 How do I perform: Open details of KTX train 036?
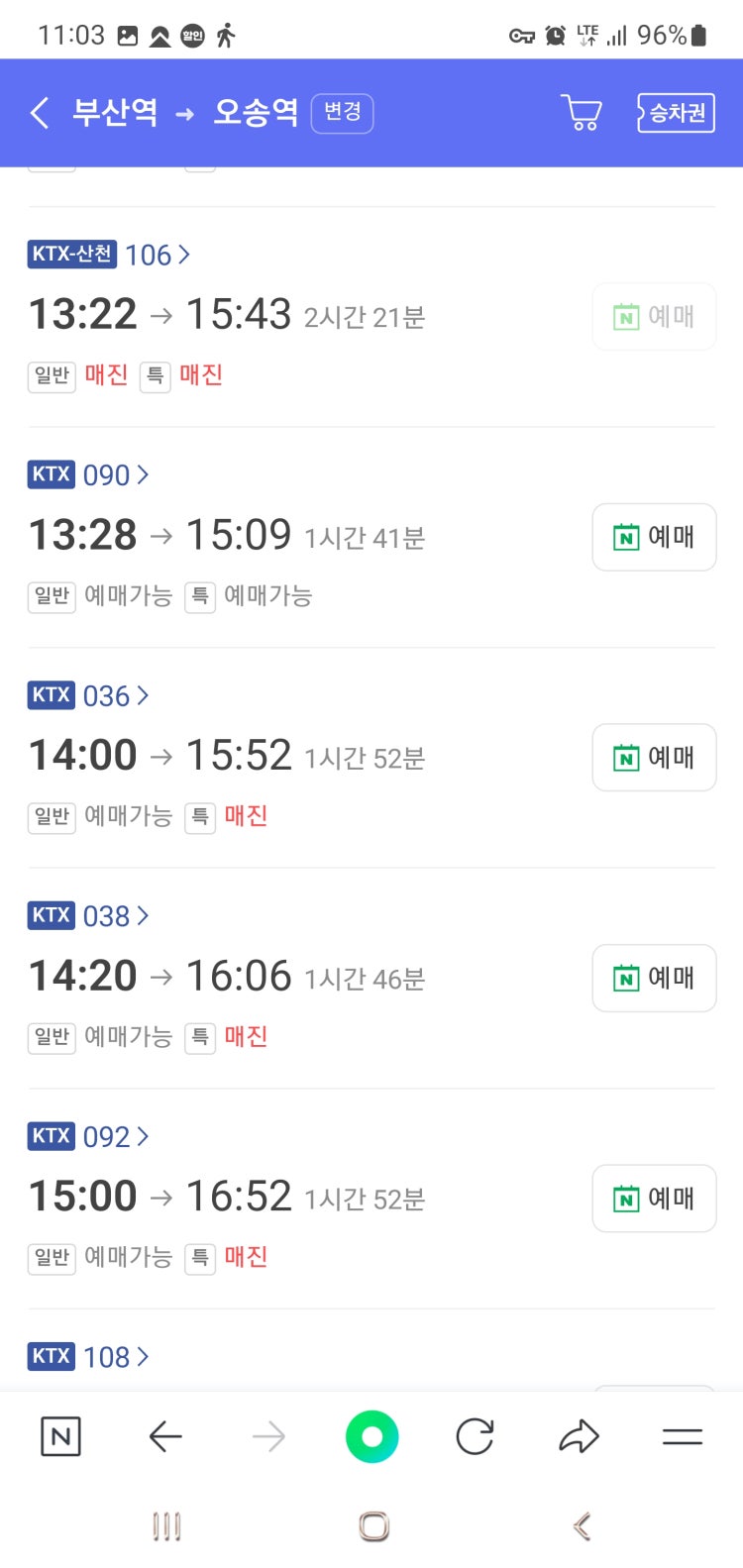pos(115,696)
